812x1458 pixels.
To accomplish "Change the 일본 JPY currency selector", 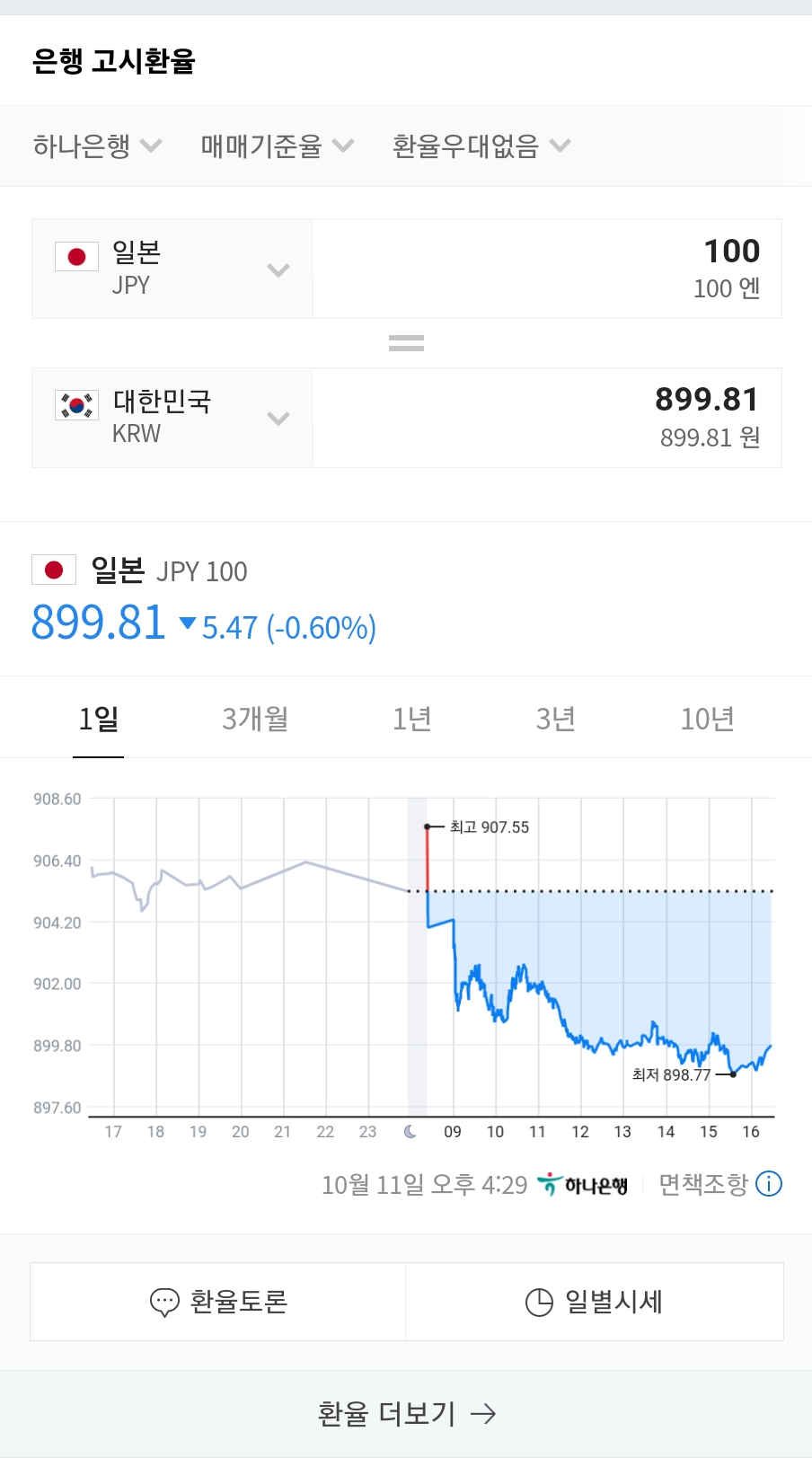I will pos(172,269).
